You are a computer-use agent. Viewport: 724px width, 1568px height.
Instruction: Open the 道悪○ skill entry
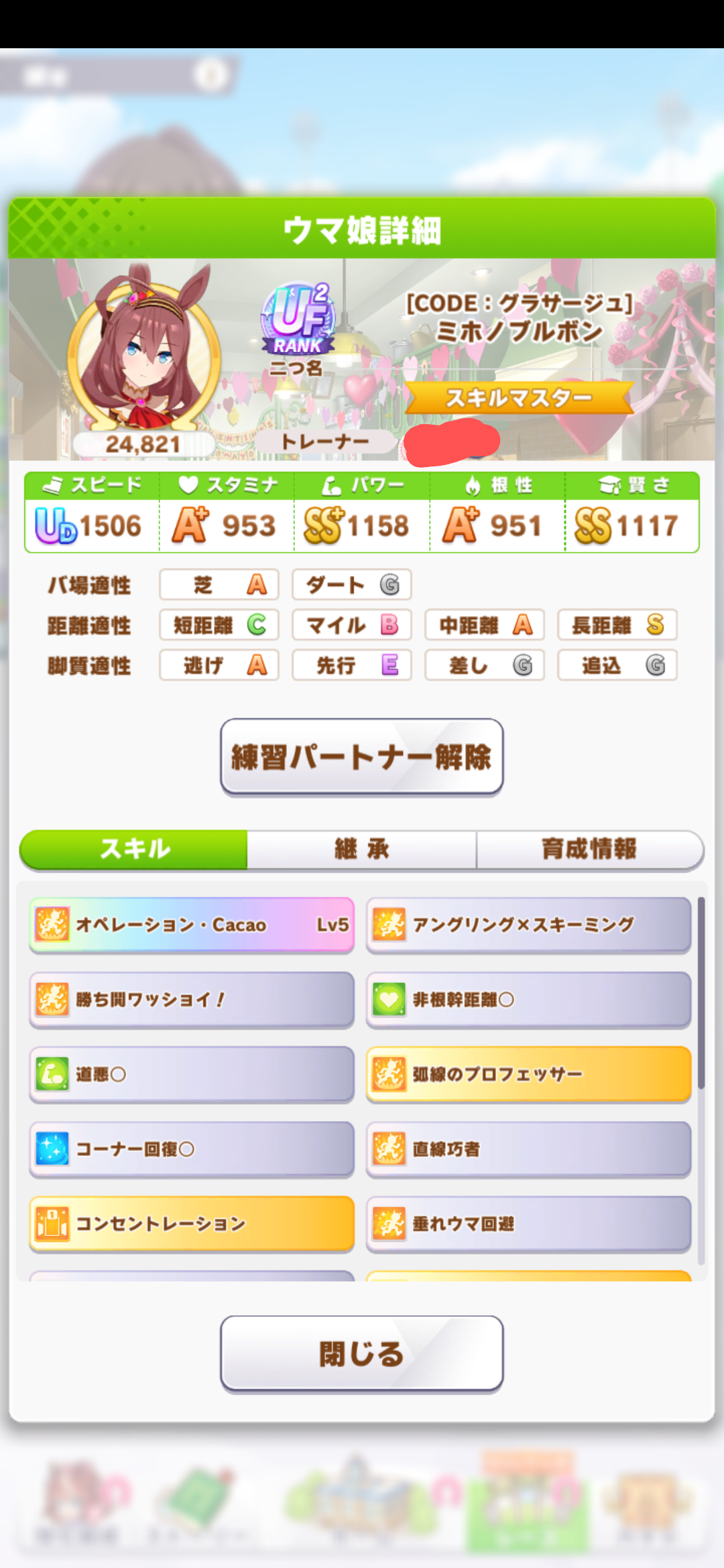pos(192,1074)
